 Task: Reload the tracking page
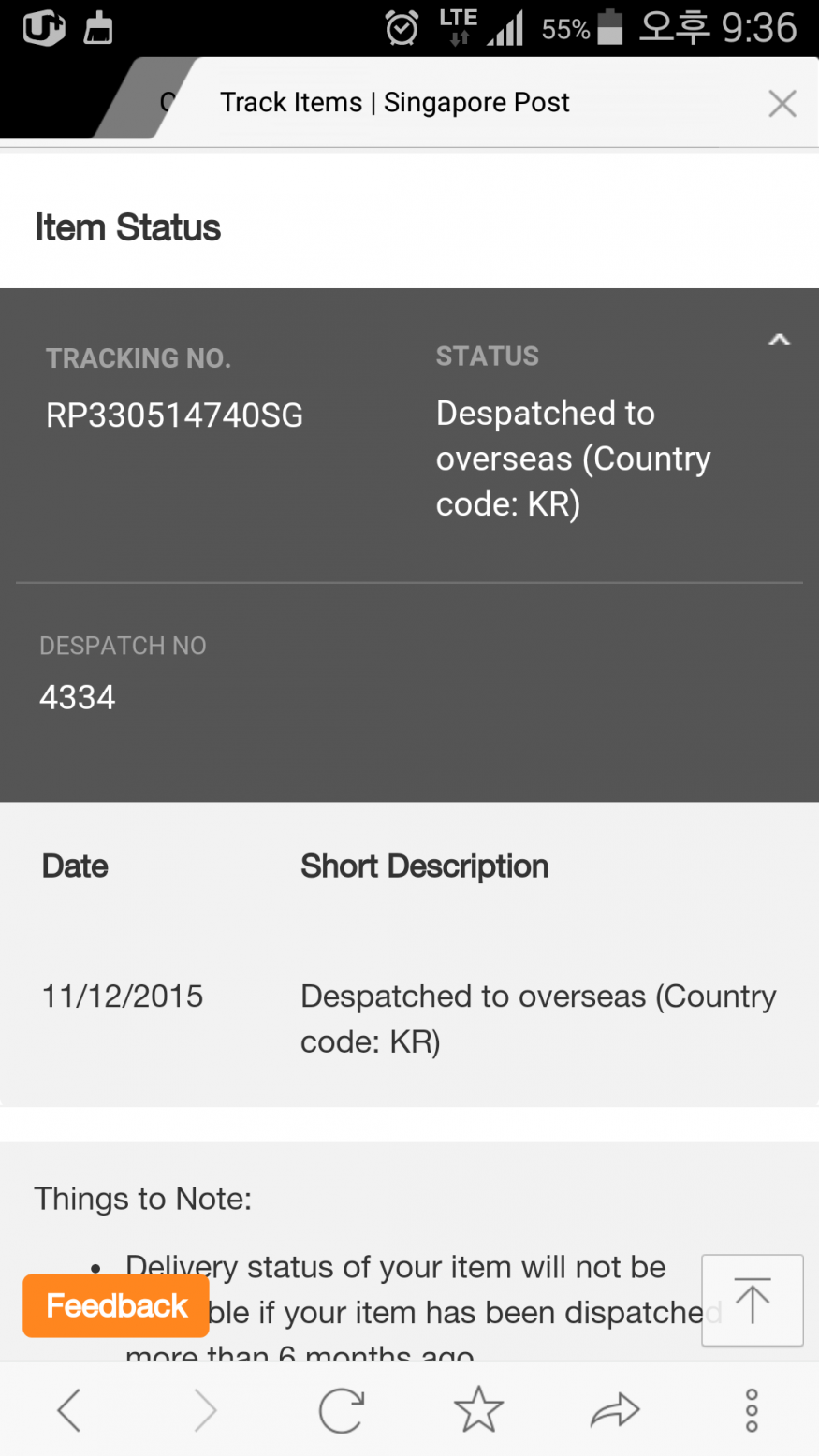click(x=341, y=1410)
